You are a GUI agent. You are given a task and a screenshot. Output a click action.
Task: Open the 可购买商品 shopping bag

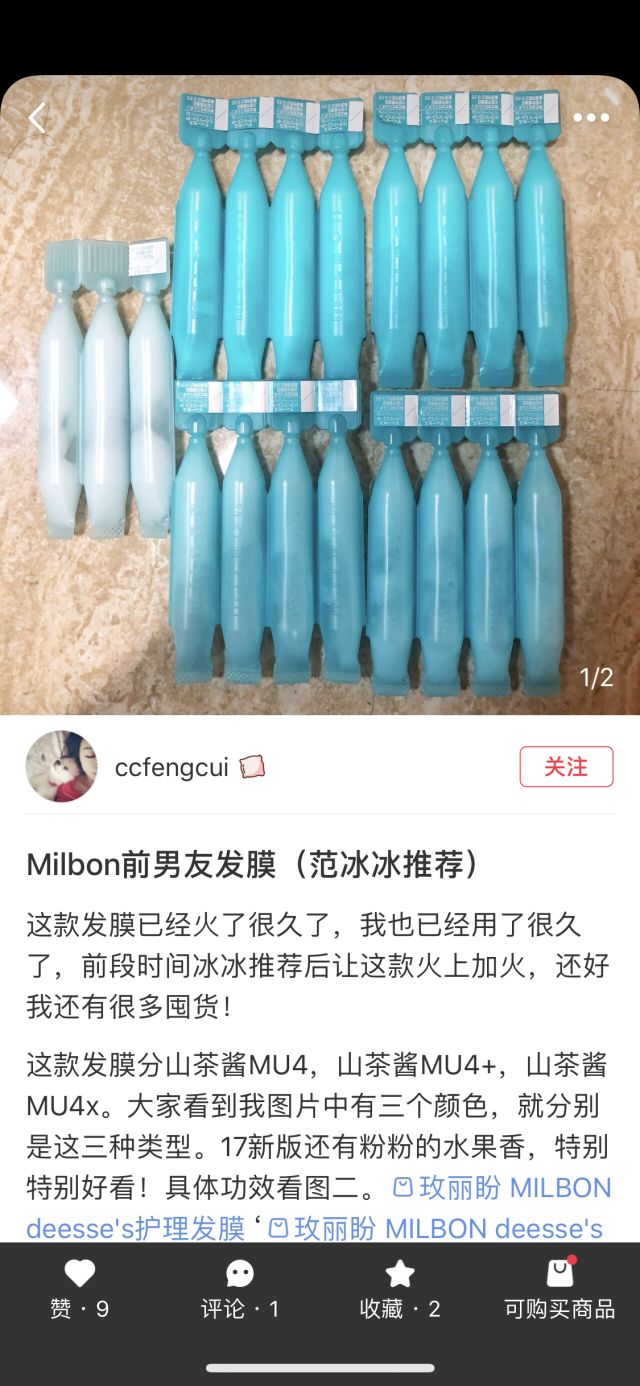tap(560, 1273)
